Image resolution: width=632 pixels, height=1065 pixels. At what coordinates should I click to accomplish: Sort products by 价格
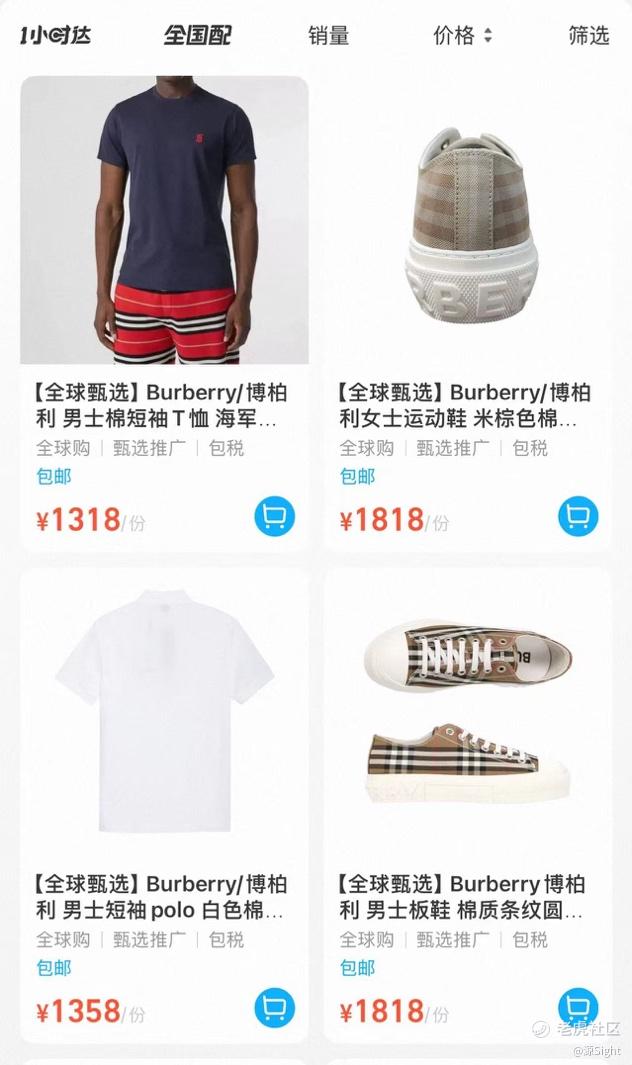click(462, 35)
